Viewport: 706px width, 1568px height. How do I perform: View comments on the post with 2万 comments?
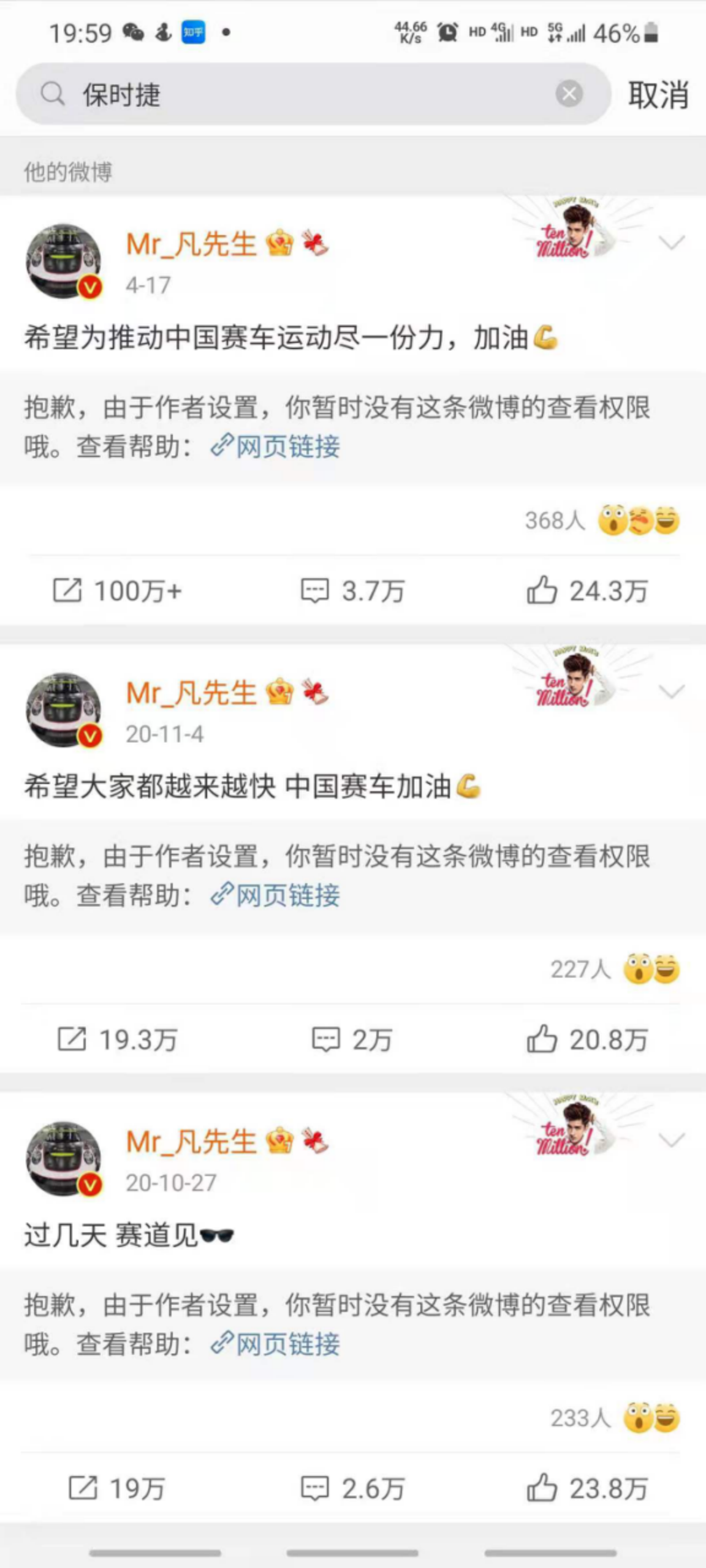(x=352, y=1039)
